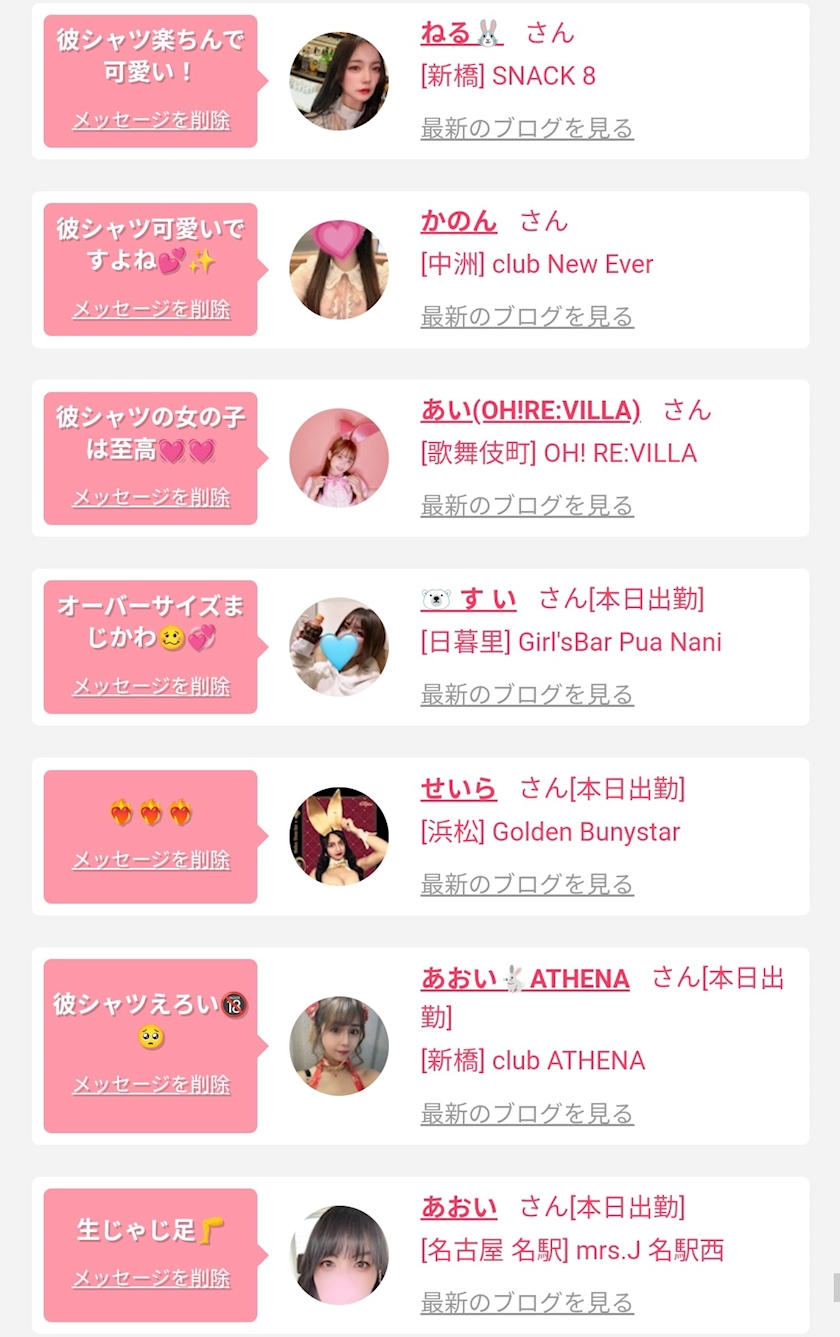840x1337 pixels.
Task: View latest blog of club ATHENA's あおい
Action: coord(527,1113)
